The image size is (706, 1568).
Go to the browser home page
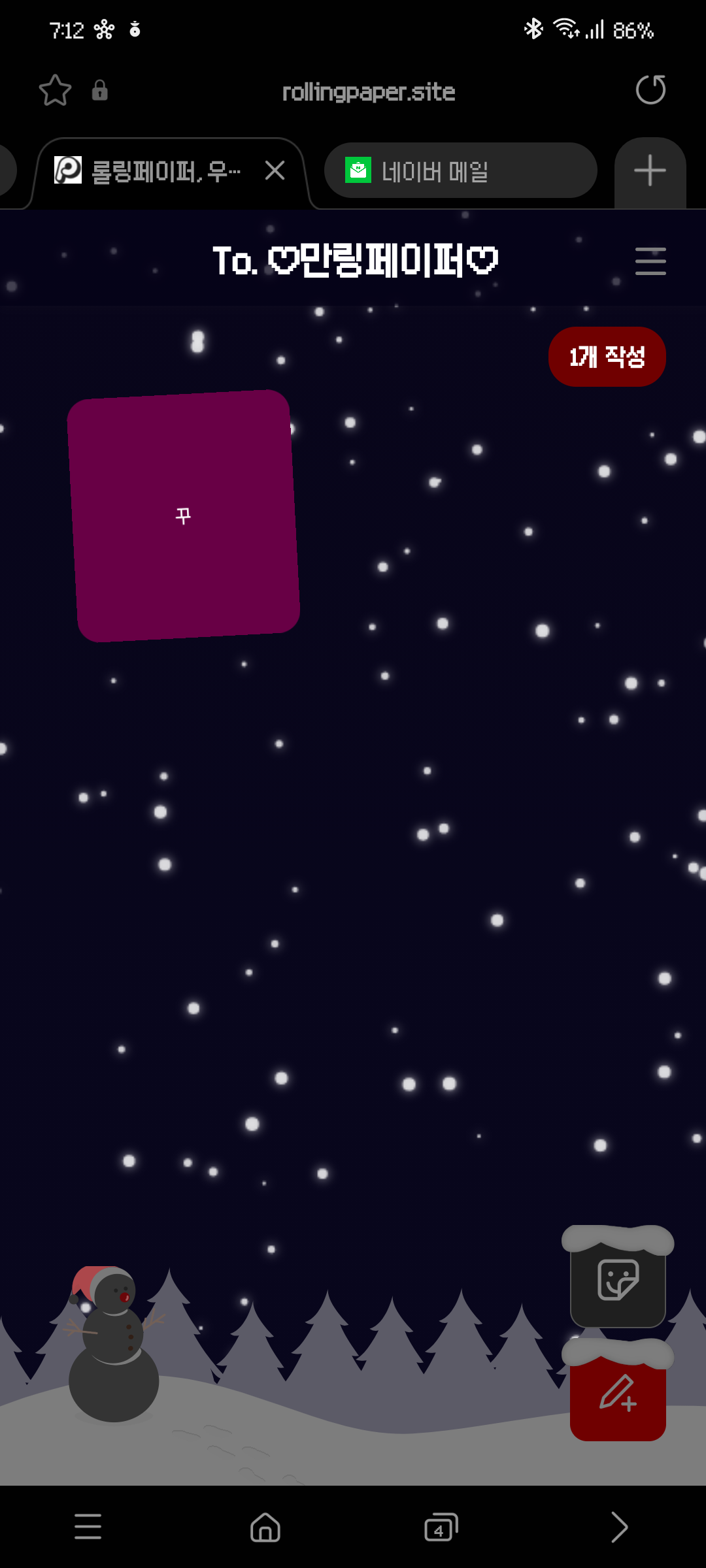265,1527
